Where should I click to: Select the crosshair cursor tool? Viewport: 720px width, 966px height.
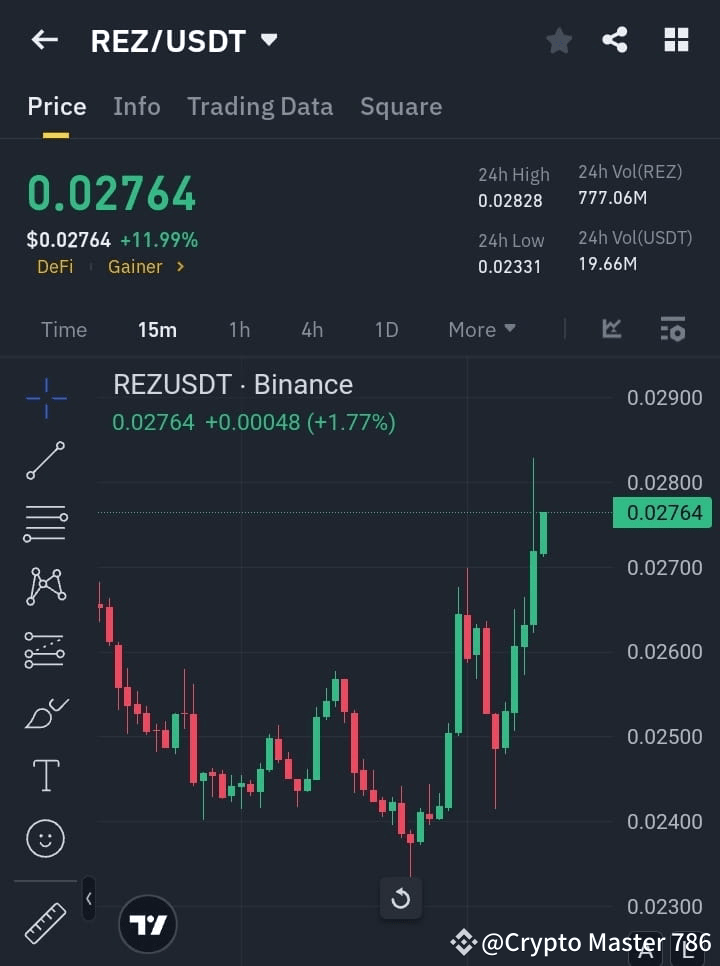point(45,398)
